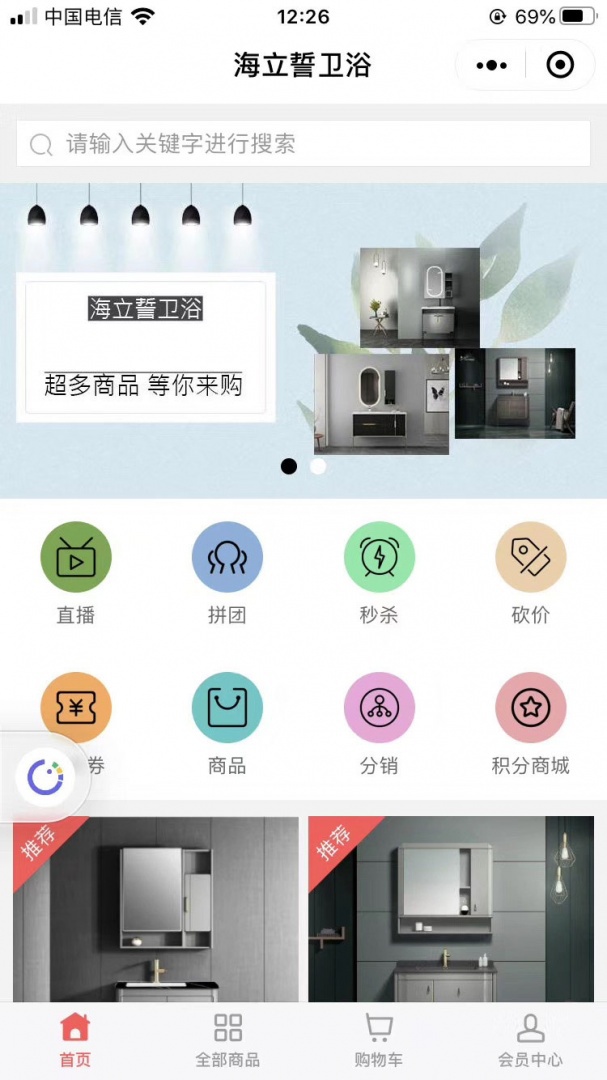Viewport: 607px width, 1080px height.
Task: Open the light grey recommended cabinet product
Action: [x=156, y=910]
